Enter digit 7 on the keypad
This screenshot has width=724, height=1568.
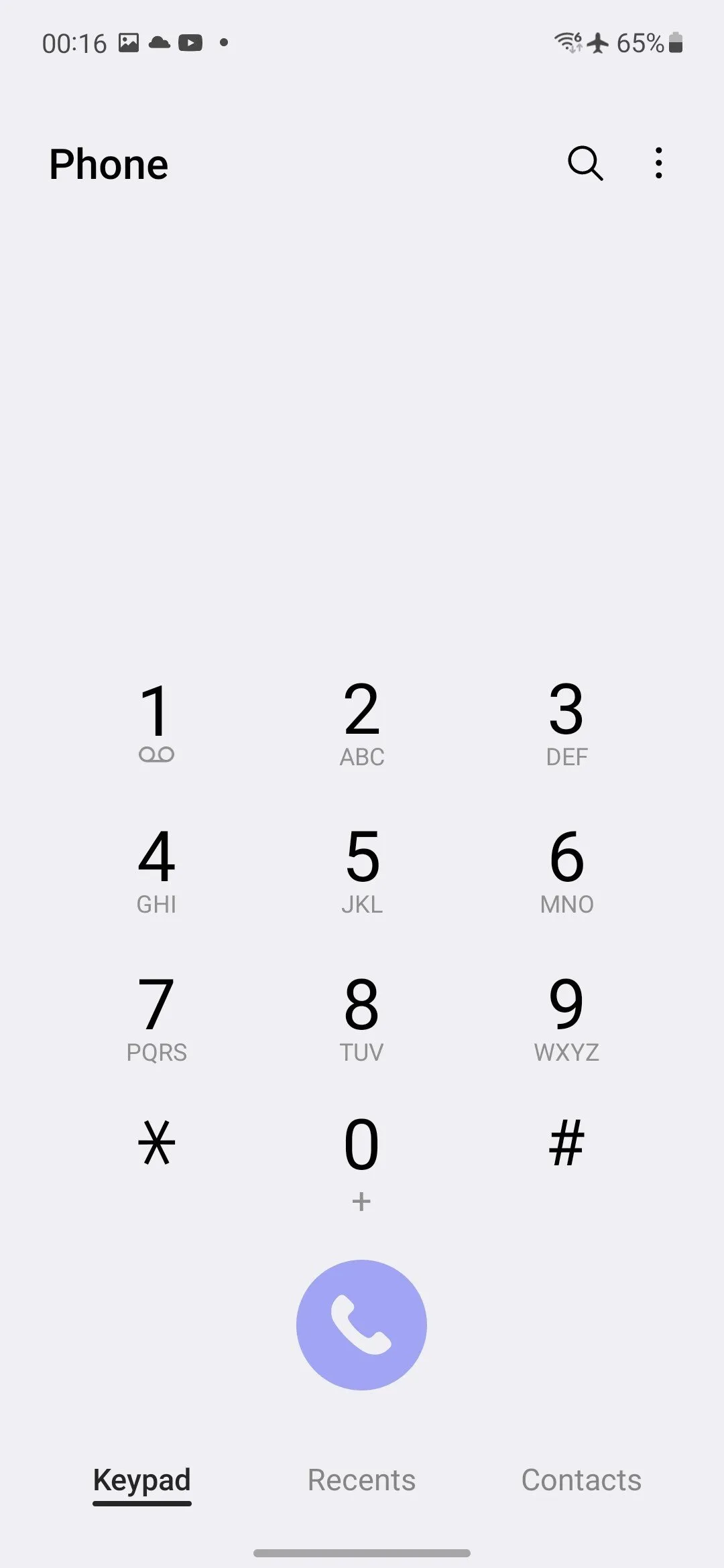(156, 1017)
